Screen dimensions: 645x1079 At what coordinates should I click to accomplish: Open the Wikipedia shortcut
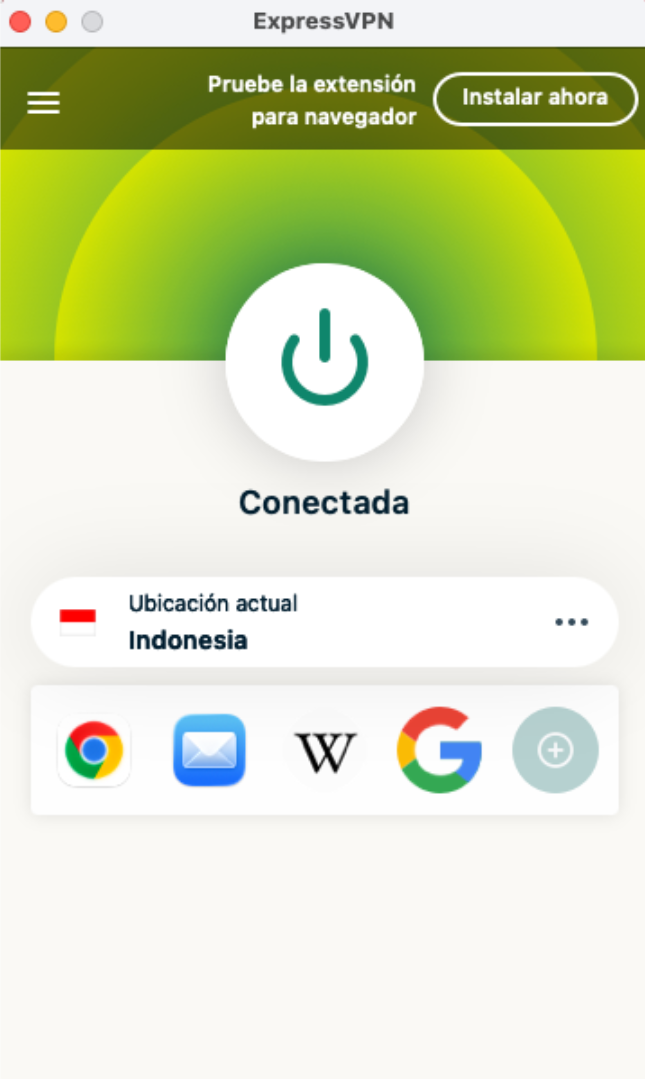(x=325, y=750)
